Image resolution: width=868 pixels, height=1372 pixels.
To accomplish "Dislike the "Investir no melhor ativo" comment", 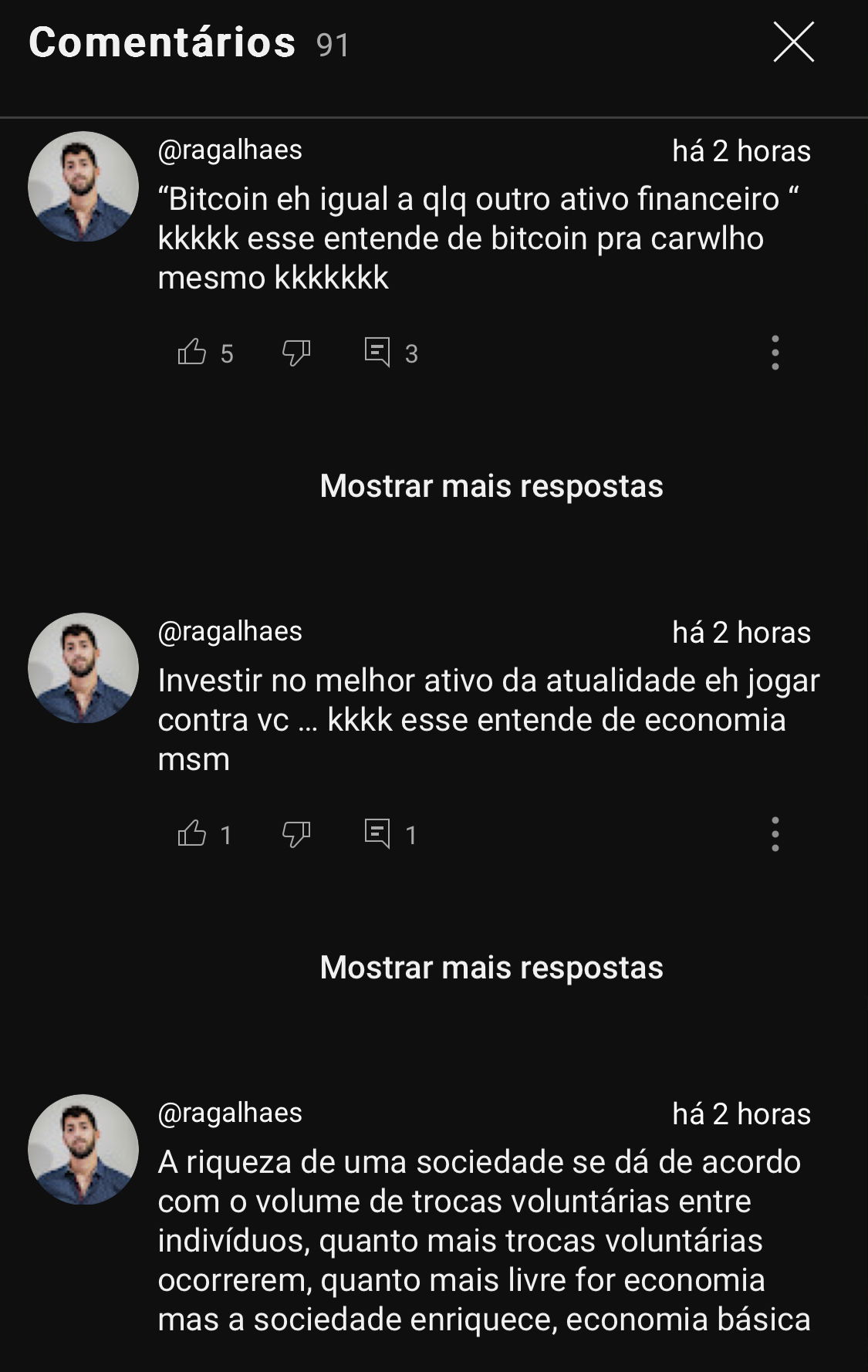I will [x=296, y=834].
